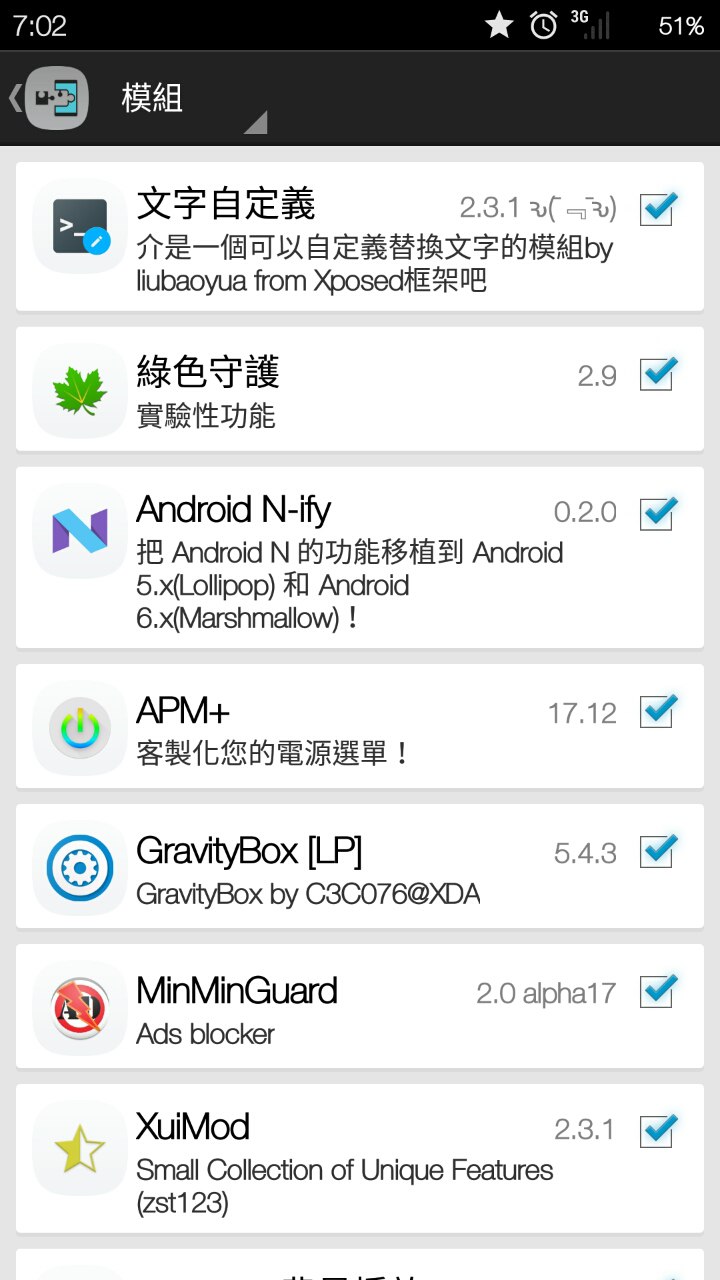
Task: Deselect the MinMinGuard module checkbox
Action: point(659,991)
